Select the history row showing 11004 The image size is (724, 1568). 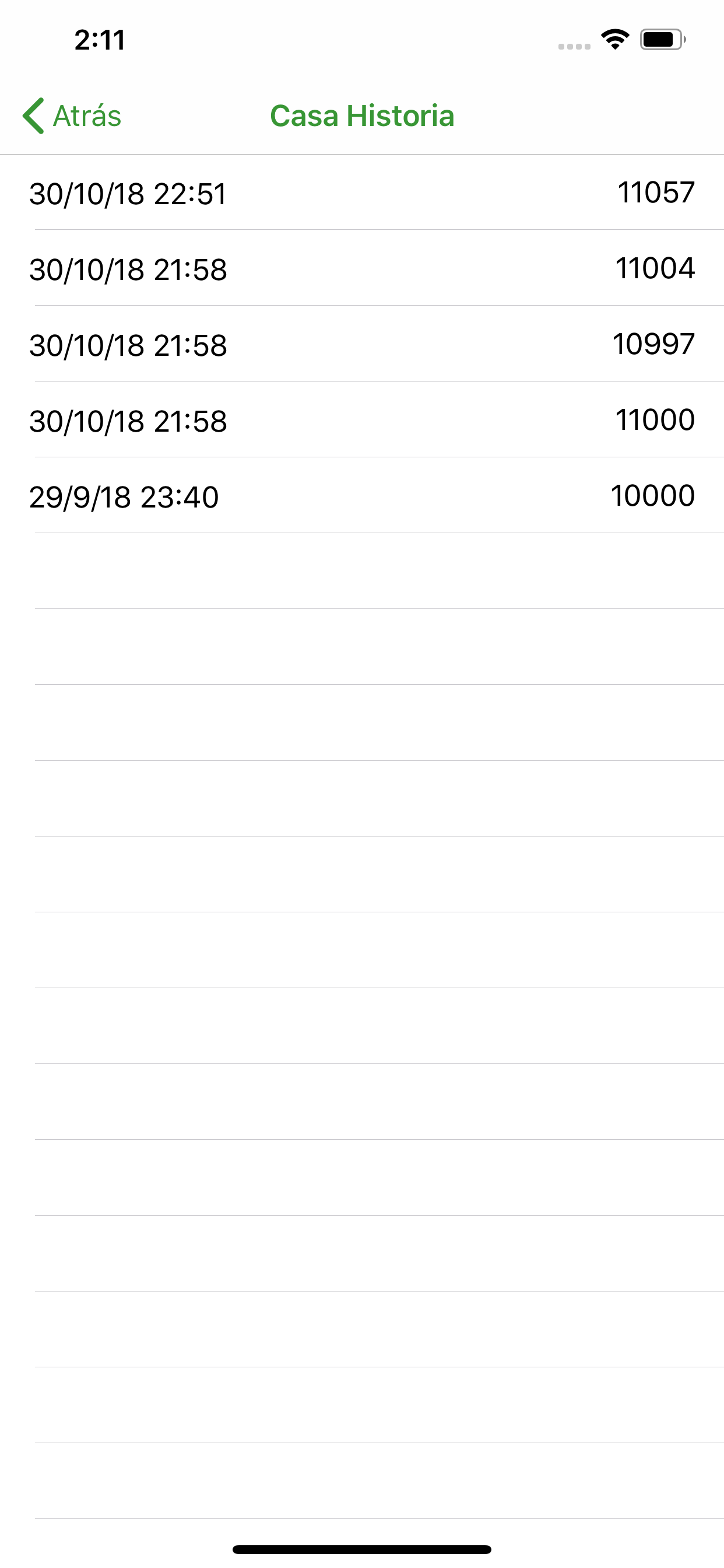(362, 268)
